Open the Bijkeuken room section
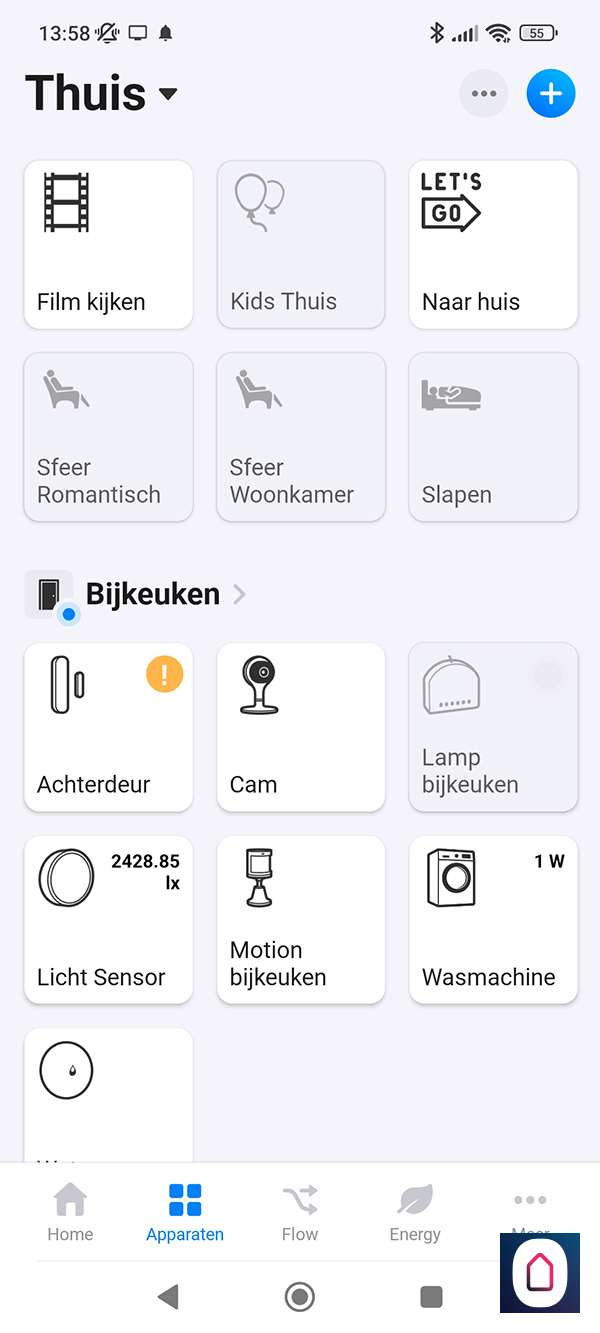Viewport: 600px width, 1333px height. (x=152, y=594)
